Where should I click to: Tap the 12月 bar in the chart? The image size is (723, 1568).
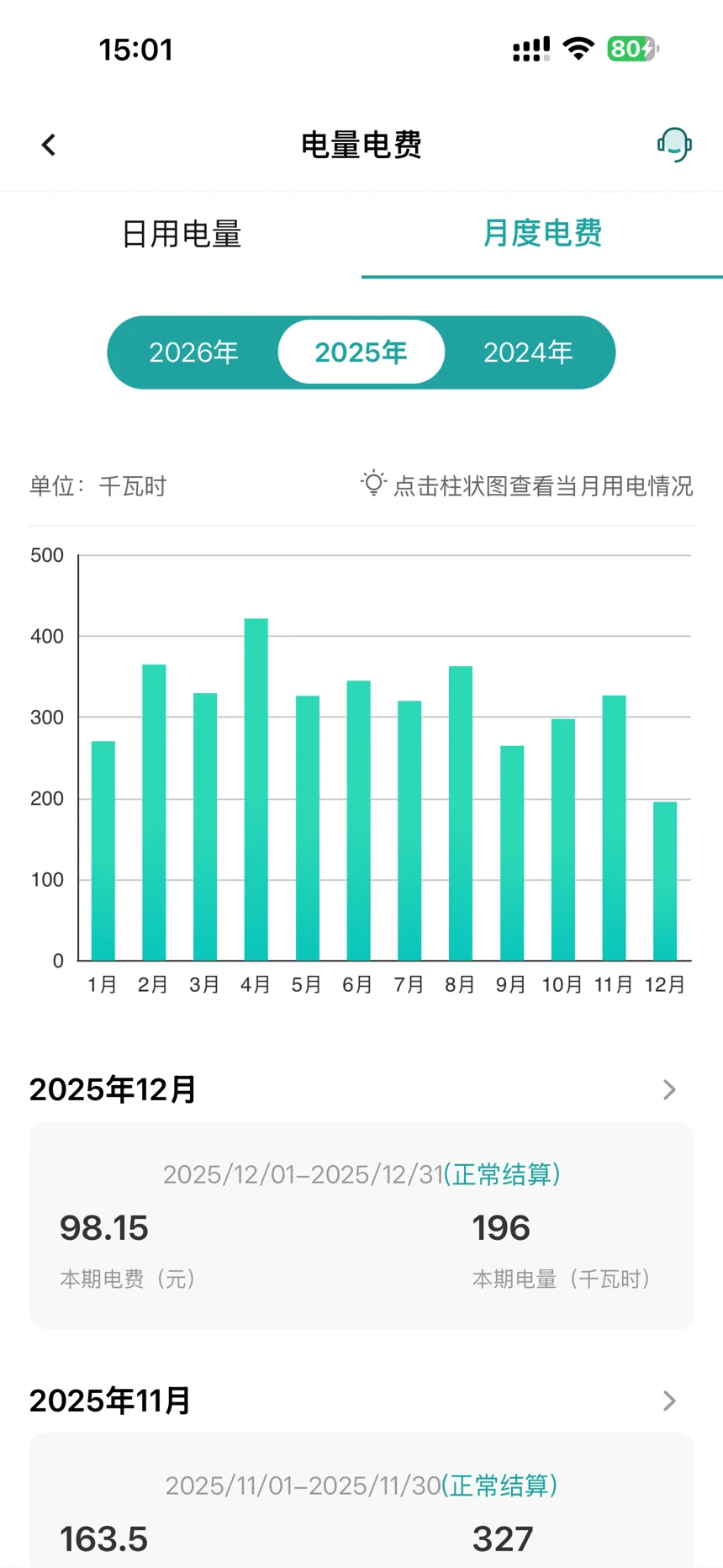[665, 881]
